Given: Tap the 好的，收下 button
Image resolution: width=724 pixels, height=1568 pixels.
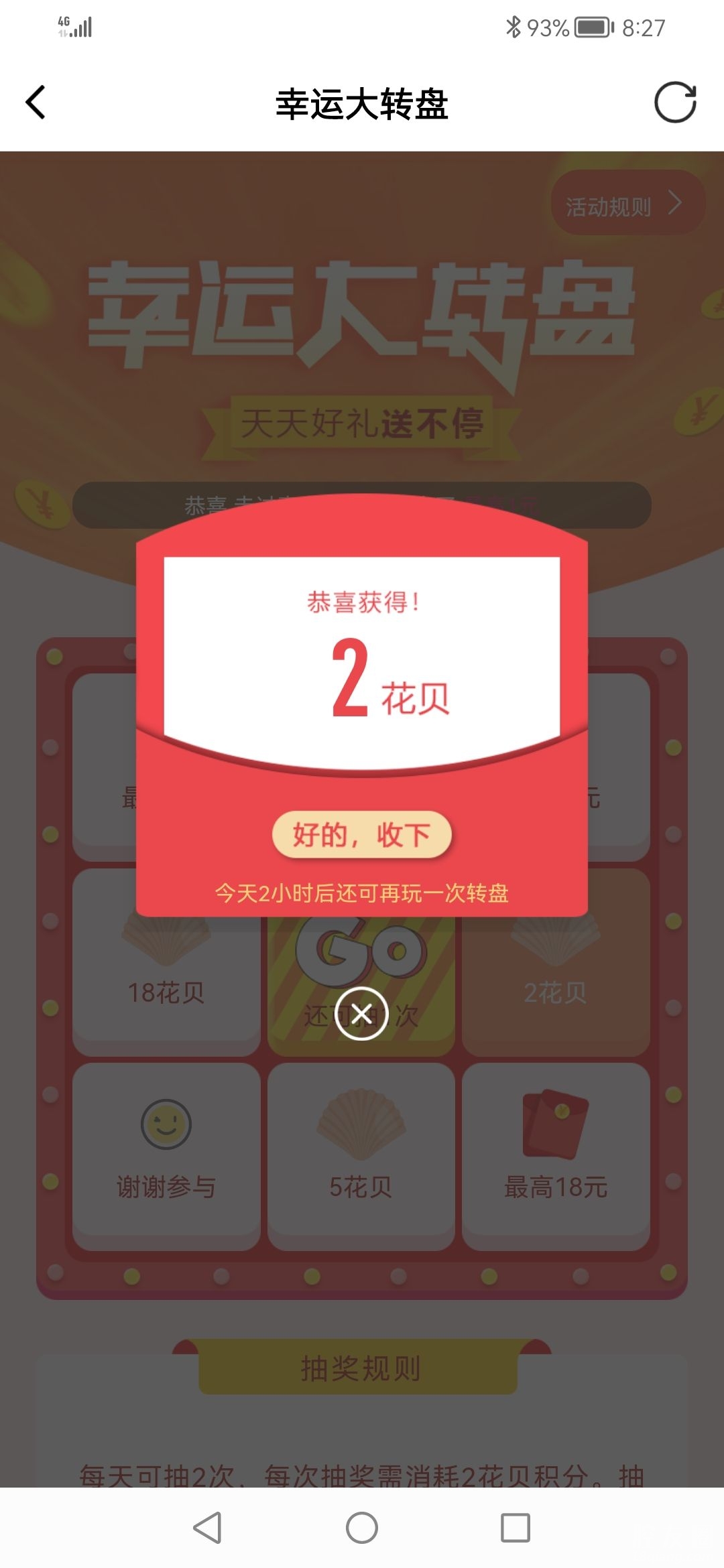Looking at the screenshot, I should pos(361,835).
